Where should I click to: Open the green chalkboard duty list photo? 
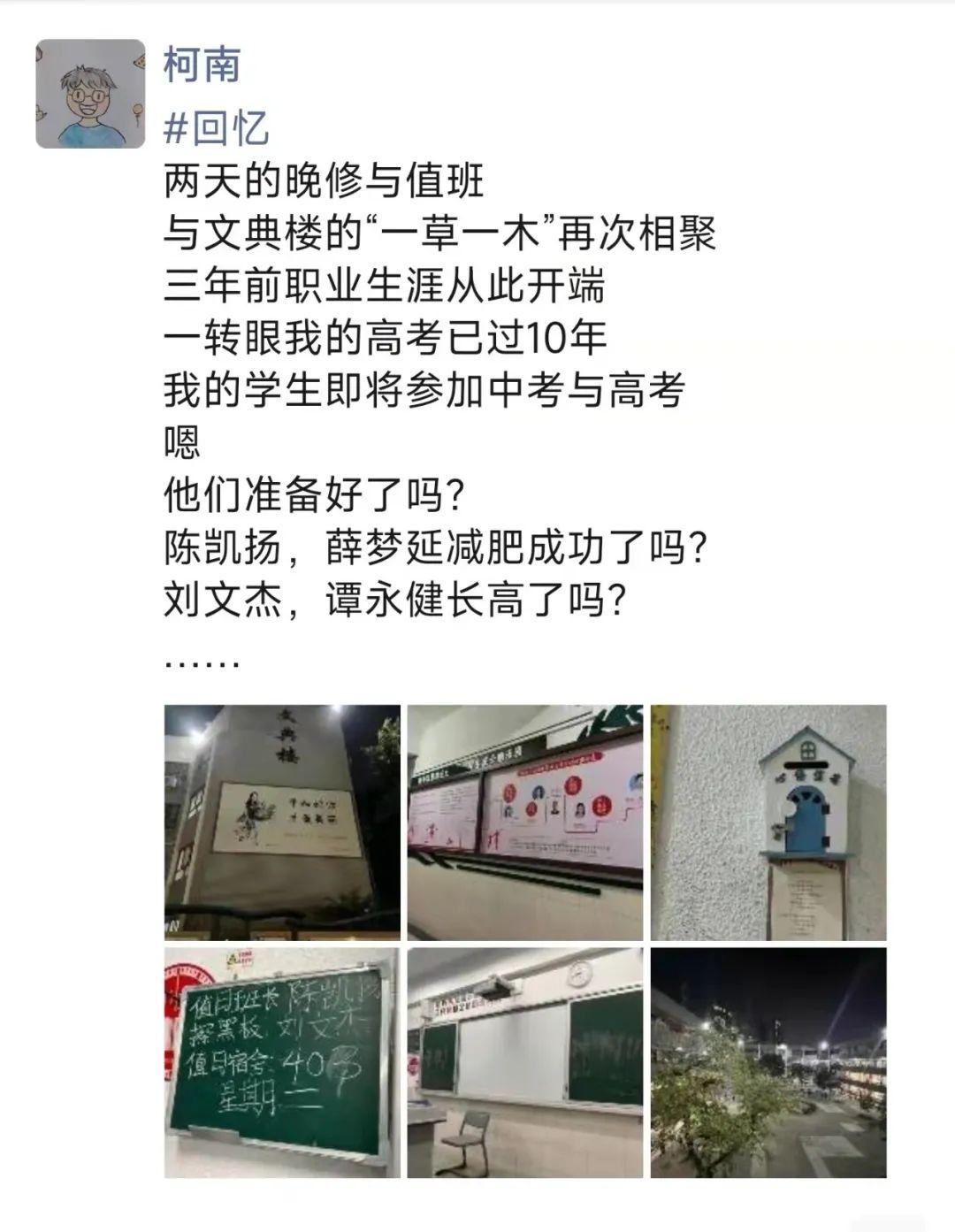[282, 1062]
